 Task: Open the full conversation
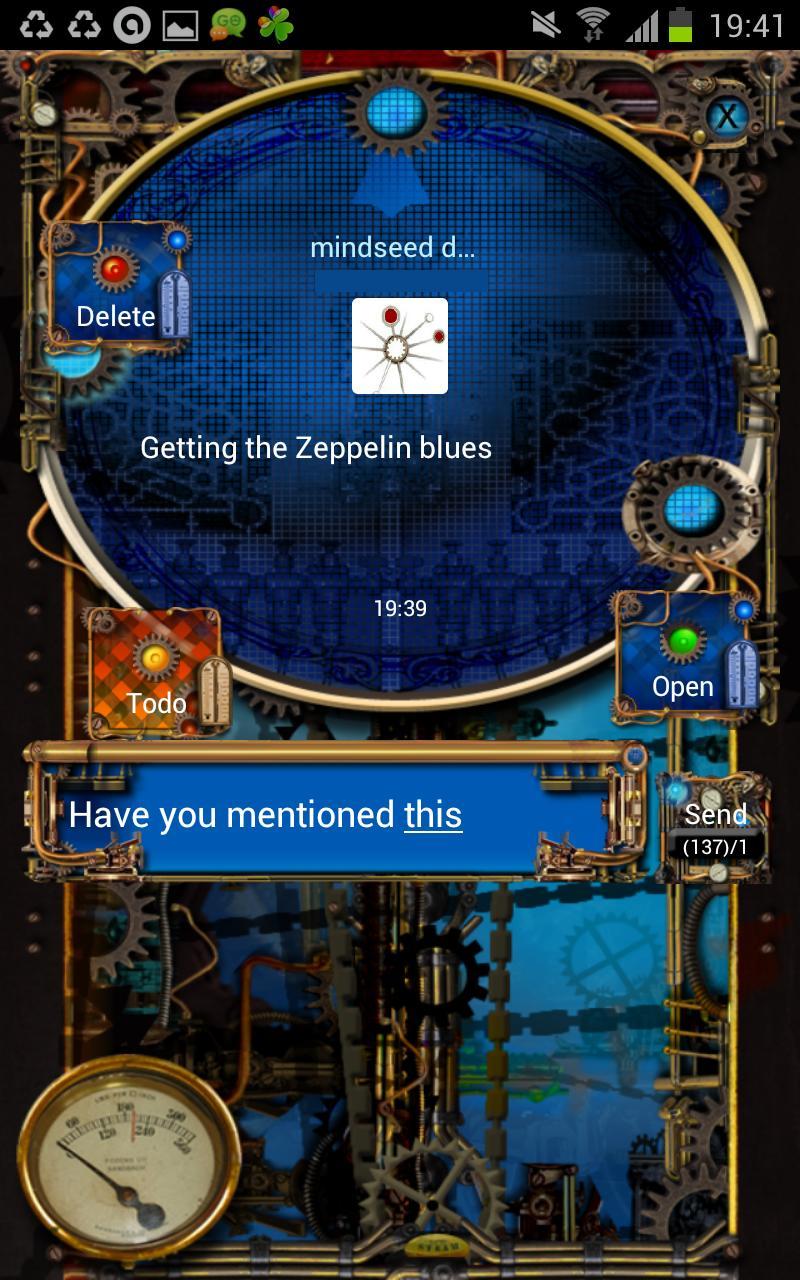[684, 660]
